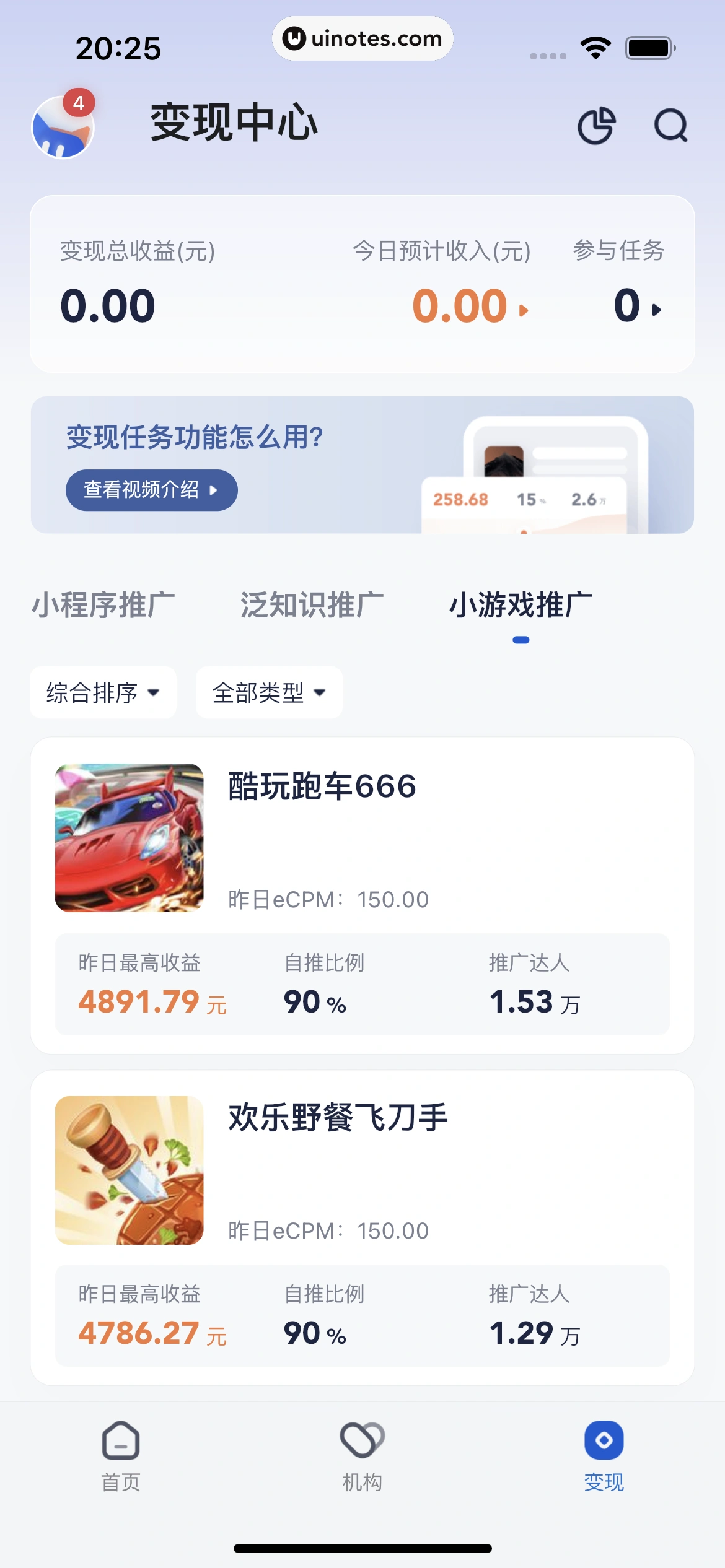Switch to 泛知识推广 tab
725x1568 pixels.
(x=312, y=605)
